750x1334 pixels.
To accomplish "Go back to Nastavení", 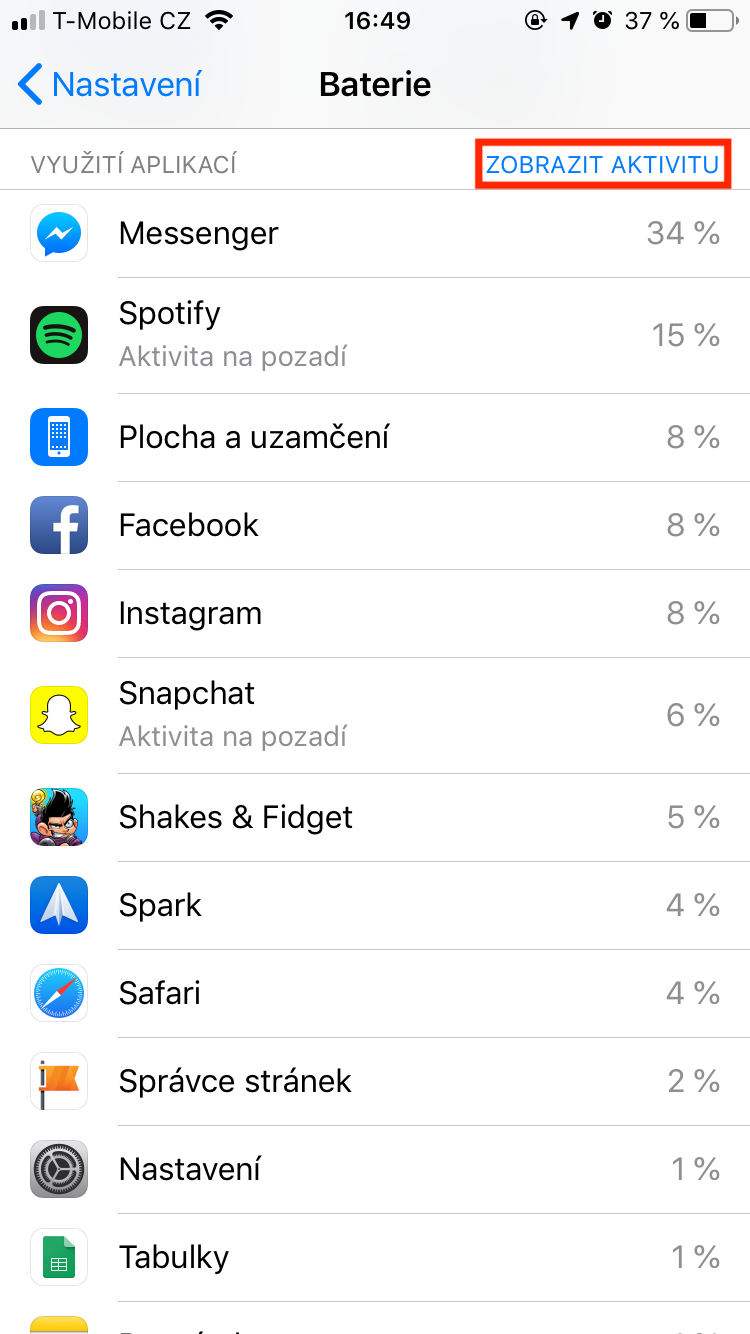I will [x=110, y=85].
